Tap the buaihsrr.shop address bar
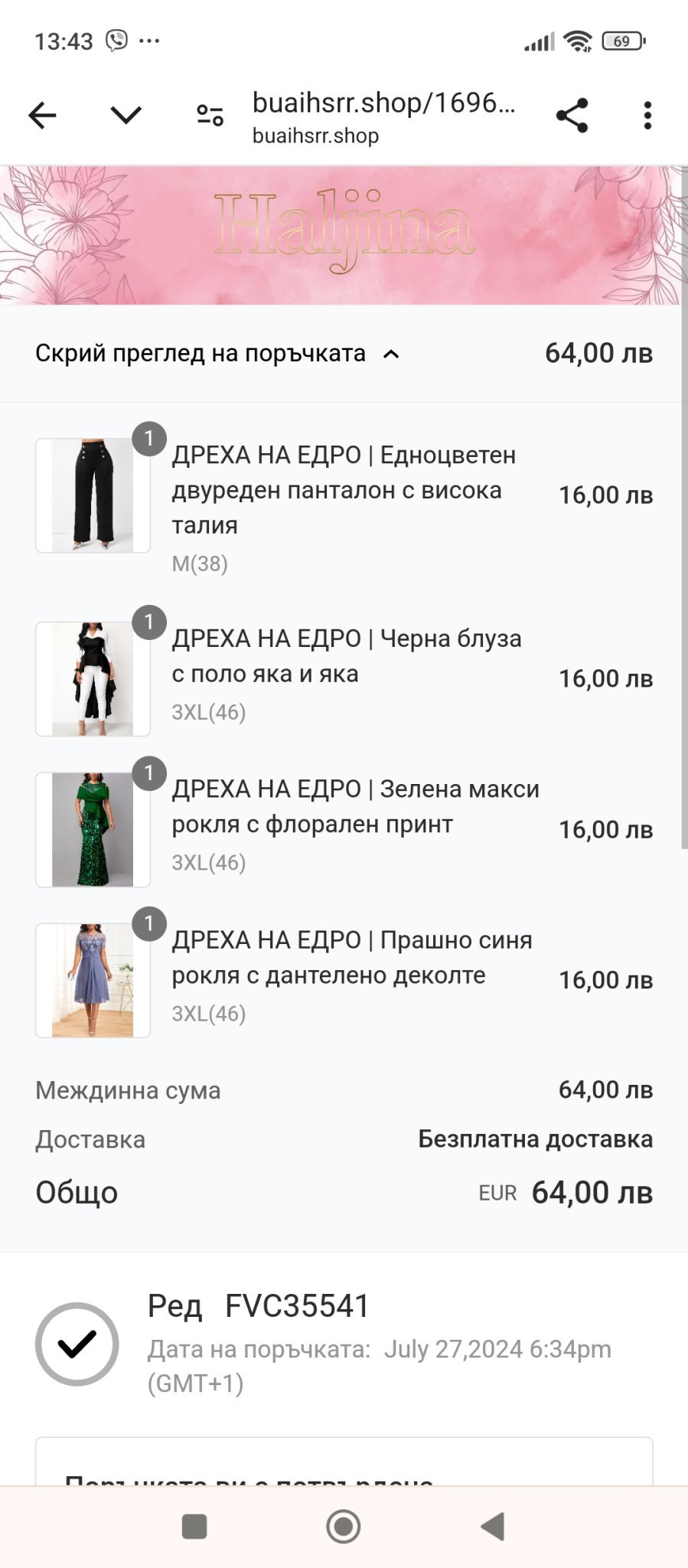 383,116
